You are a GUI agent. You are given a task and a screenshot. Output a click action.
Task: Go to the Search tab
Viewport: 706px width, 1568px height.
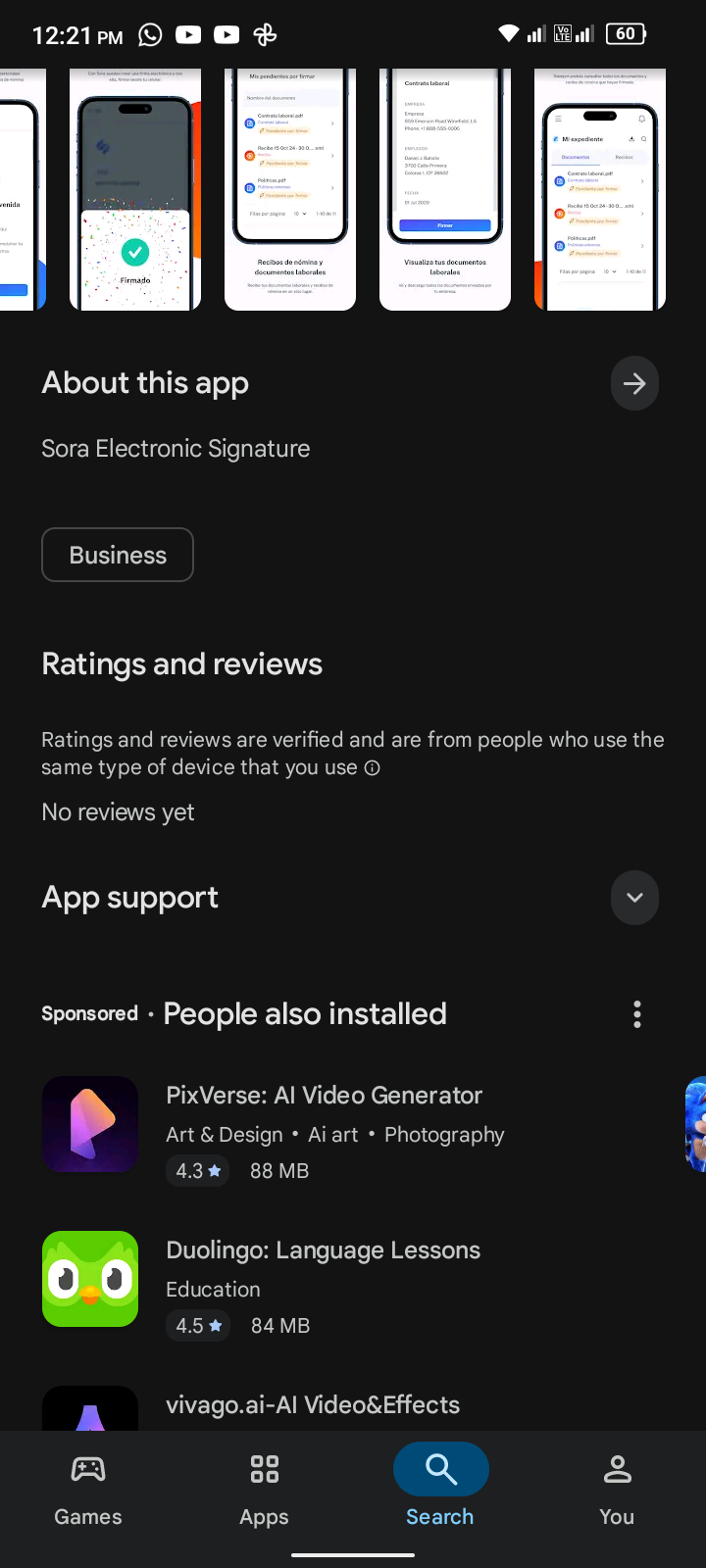(x=440, y=1490)
